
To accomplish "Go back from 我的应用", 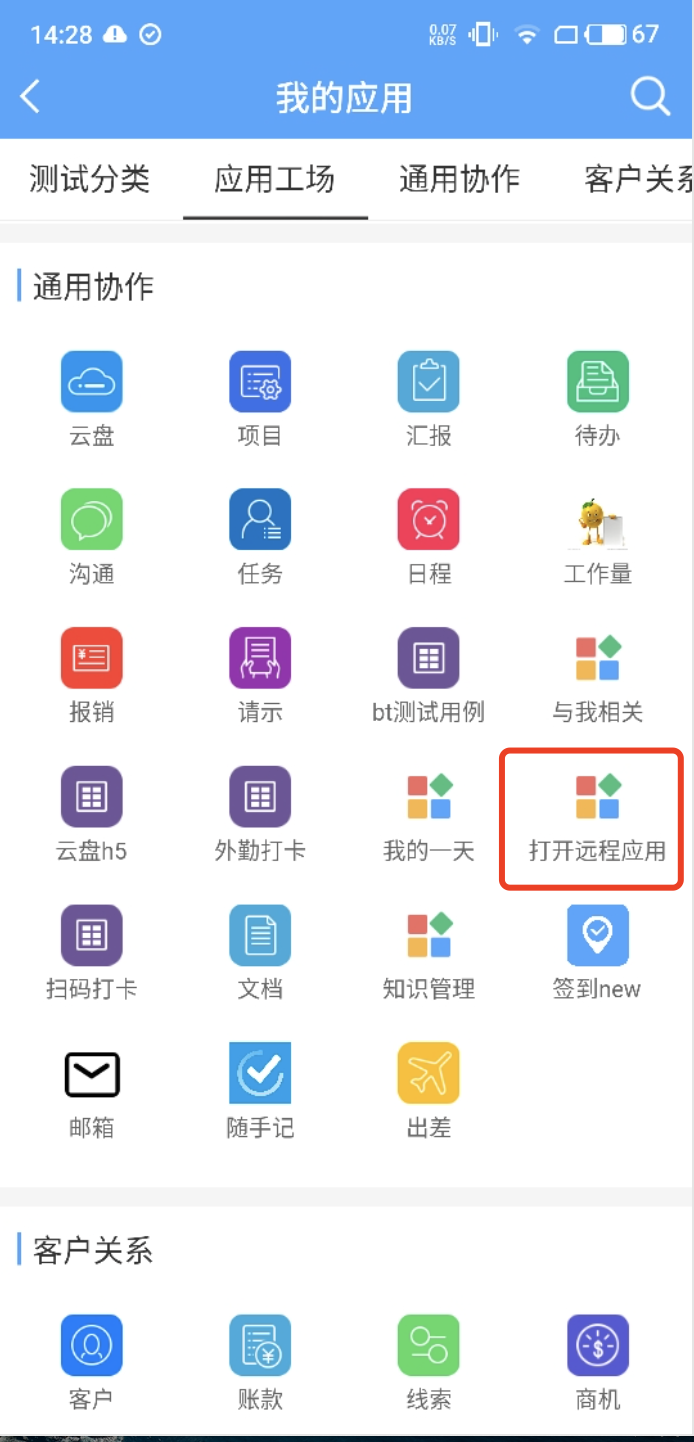I will [31, 97].
